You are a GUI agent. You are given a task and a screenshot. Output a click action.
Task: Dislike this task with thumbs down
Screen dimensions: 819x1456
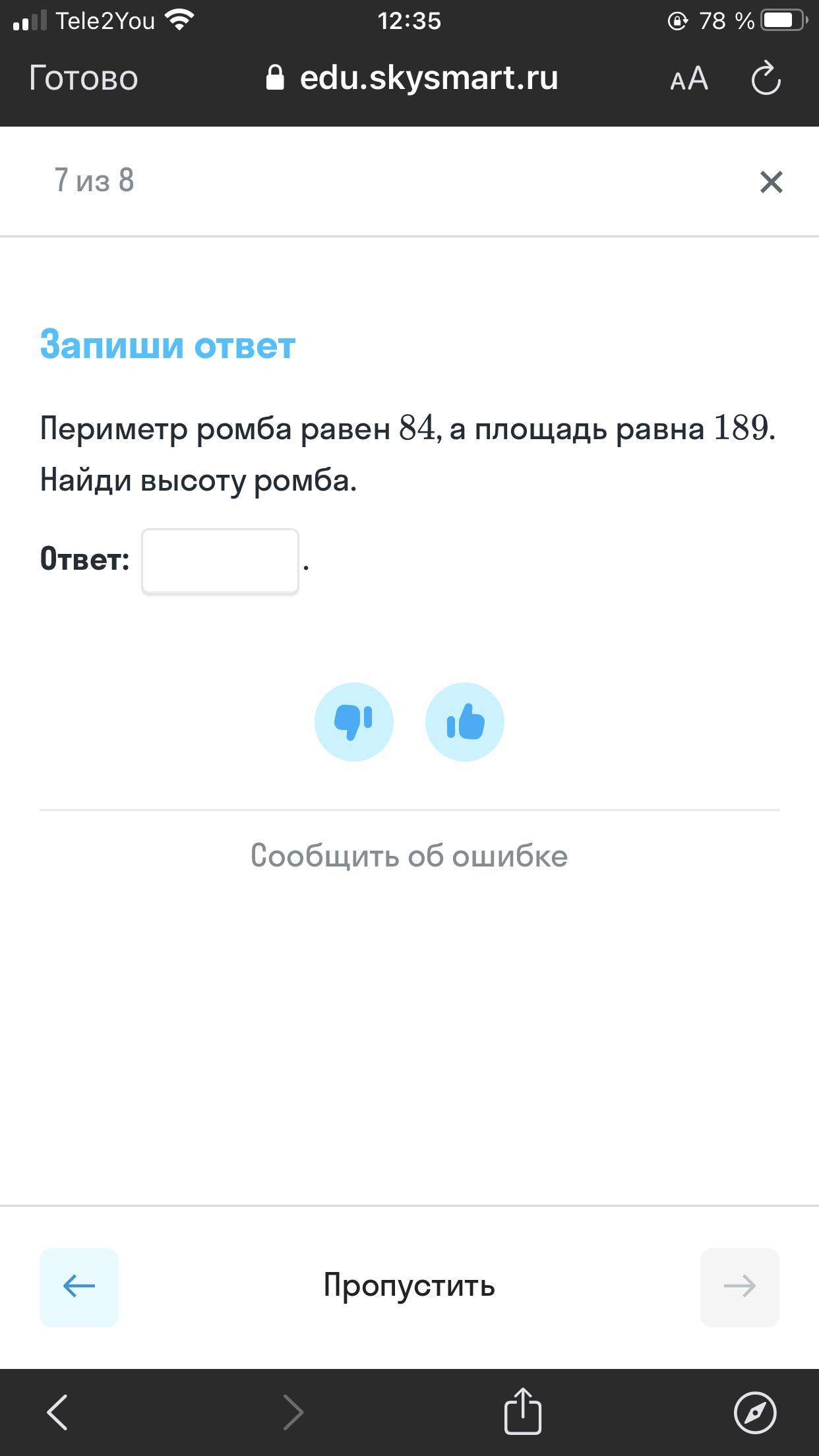click(x=354, y=722)
